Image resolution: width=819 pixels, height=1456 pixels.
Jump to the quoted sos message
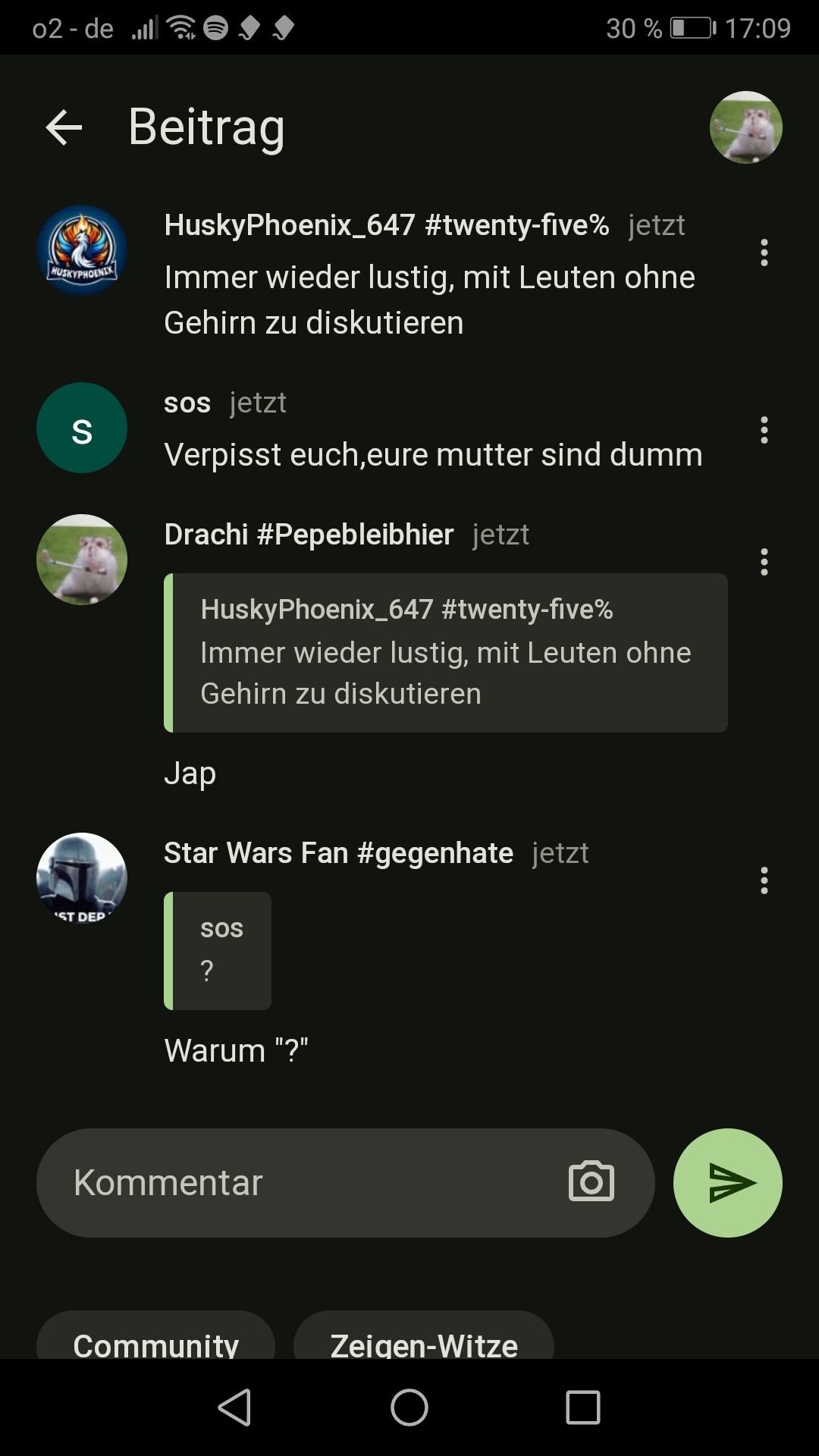click(x=218, y=950)
